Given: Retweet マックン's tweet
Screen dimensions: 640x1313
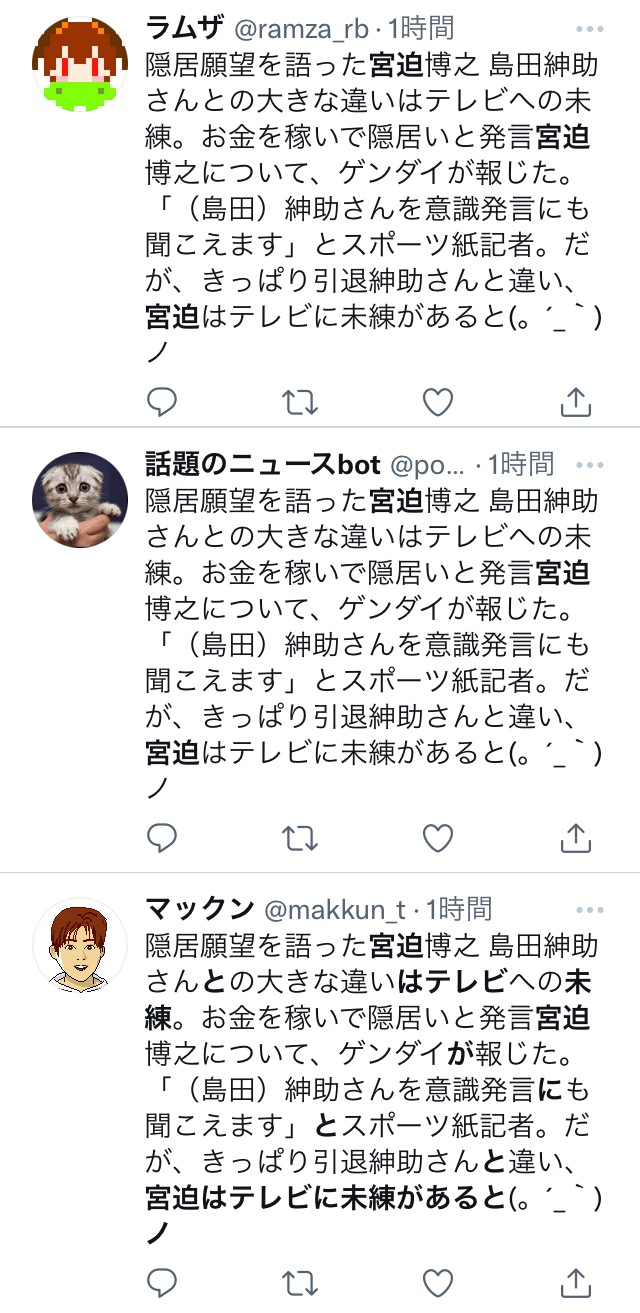Looking at the screenshot, I should point(299,1282).
